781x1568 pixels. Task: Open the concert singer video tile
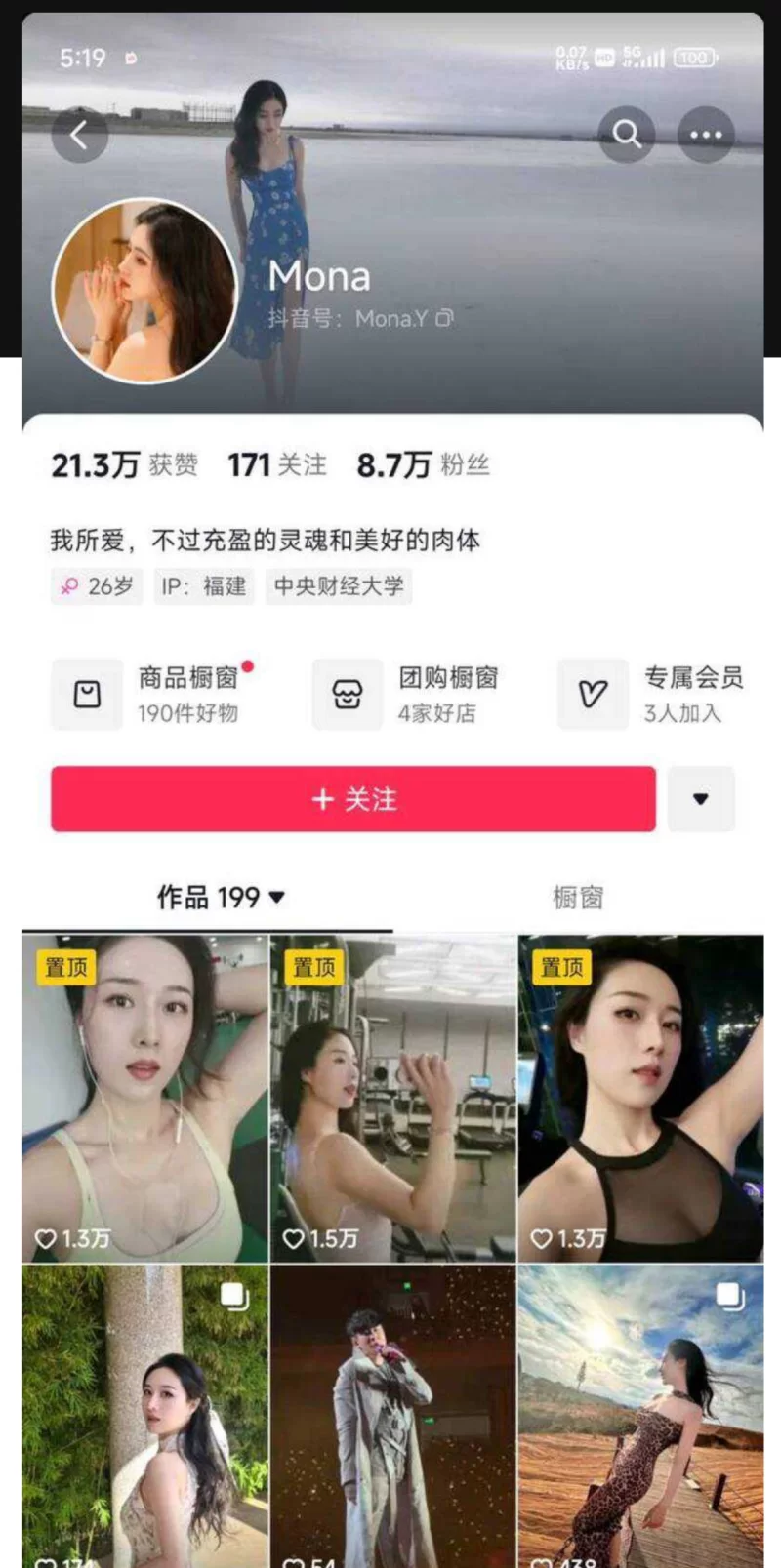392,1415
